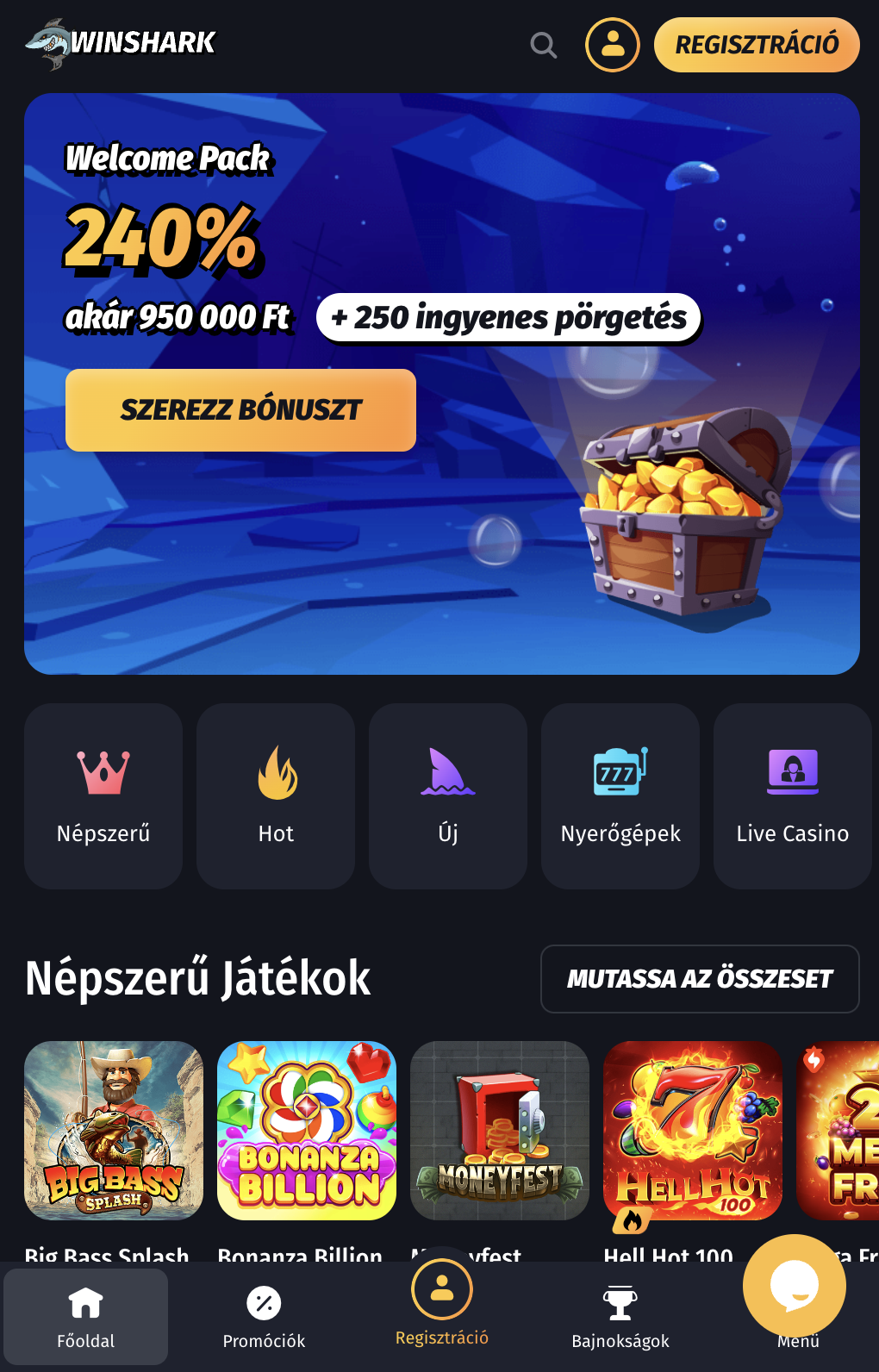
Task: Open the search magnifier icon
Action: coord(543,45)
